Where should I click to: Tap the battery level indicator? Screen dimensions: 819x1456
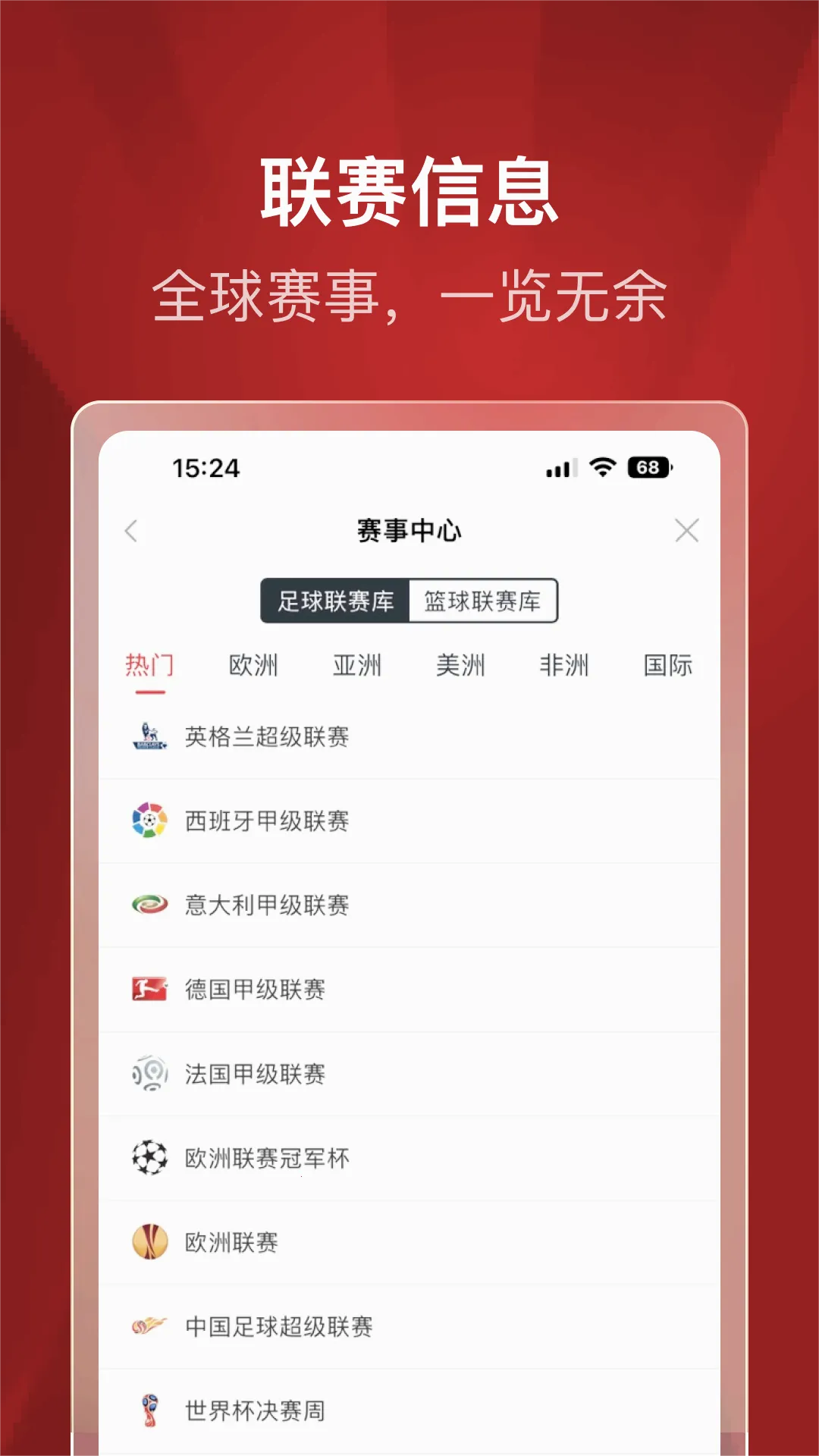tap(648, 469)
